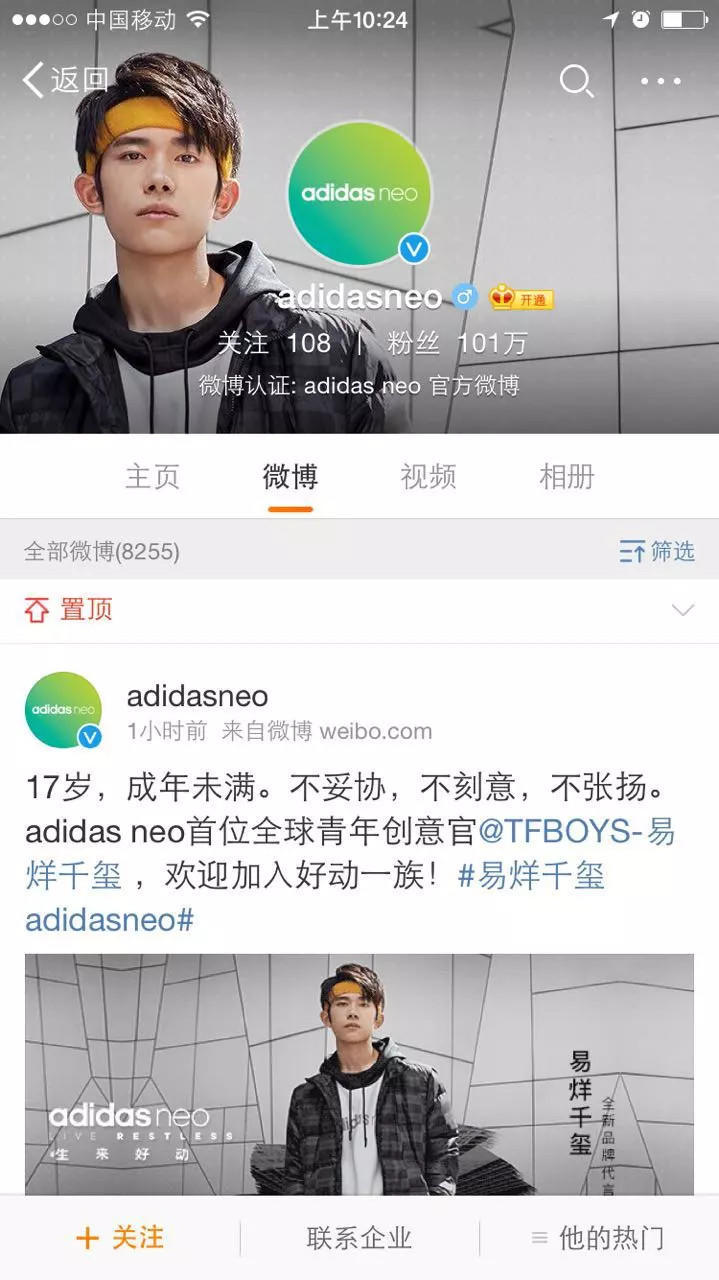Open search on the profile header
Viewport: 719px width, 1280px height.
[576, 81]
